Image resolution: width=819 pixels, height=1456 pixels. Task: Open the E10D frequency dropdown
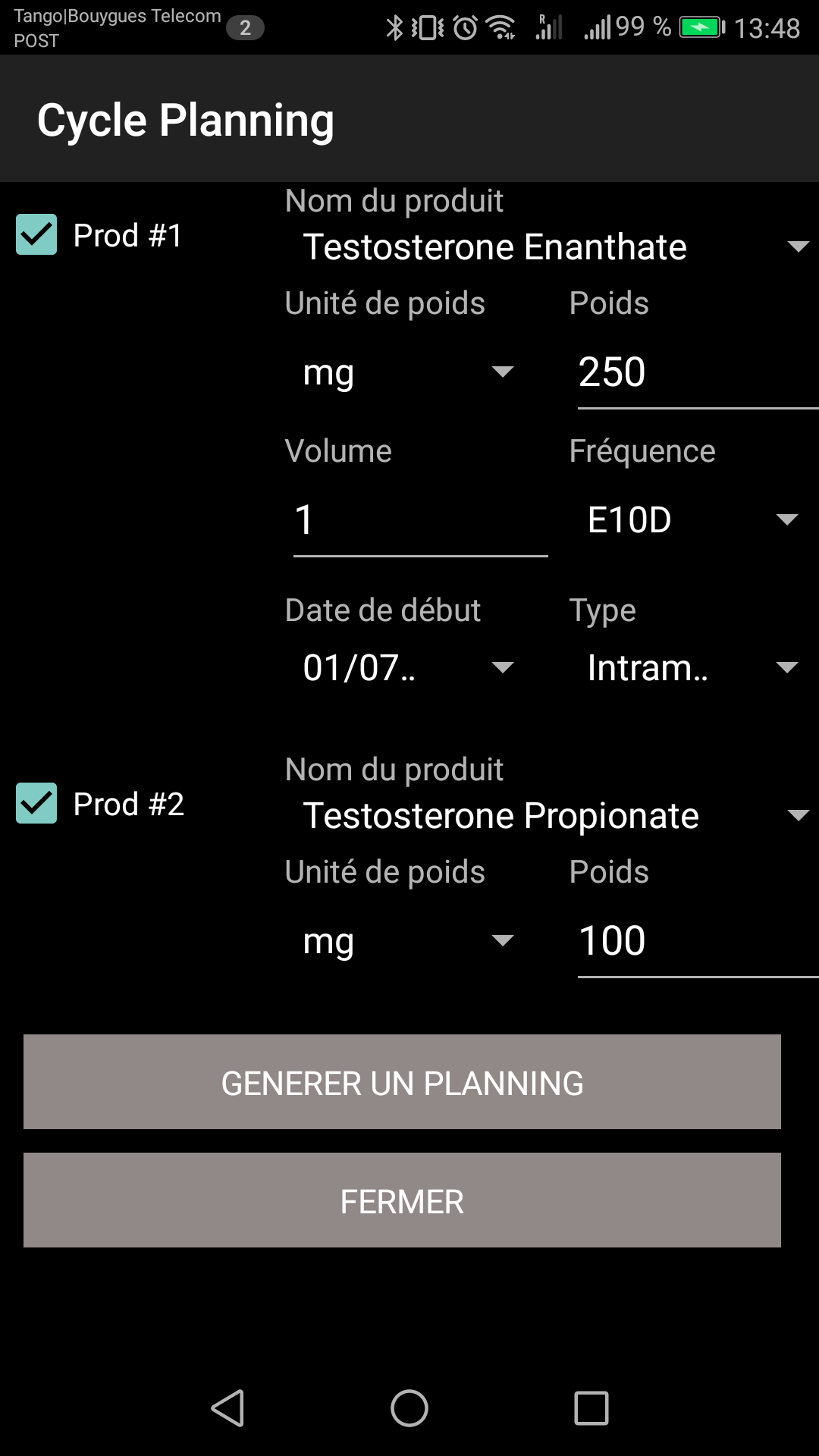coord(693,519)
